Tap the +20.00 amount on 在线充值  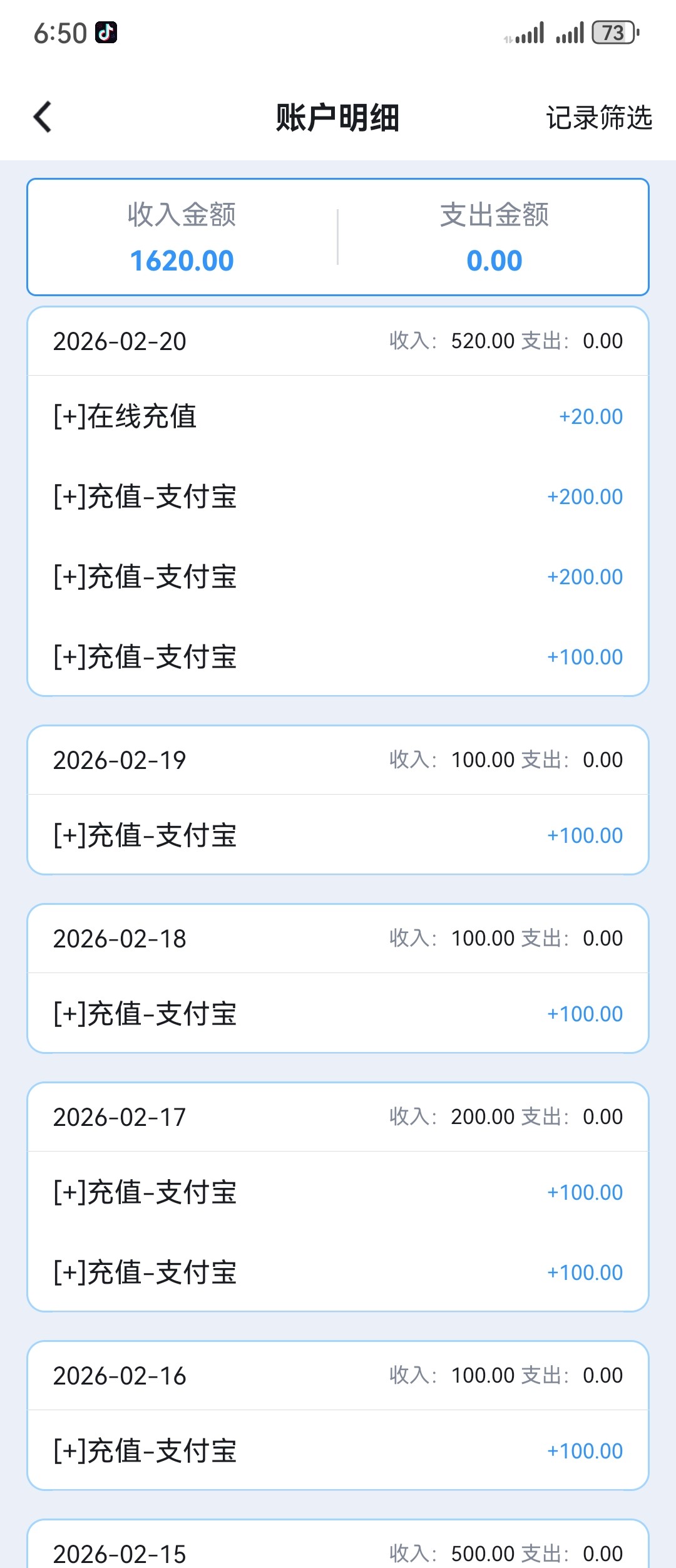[588, 416]
